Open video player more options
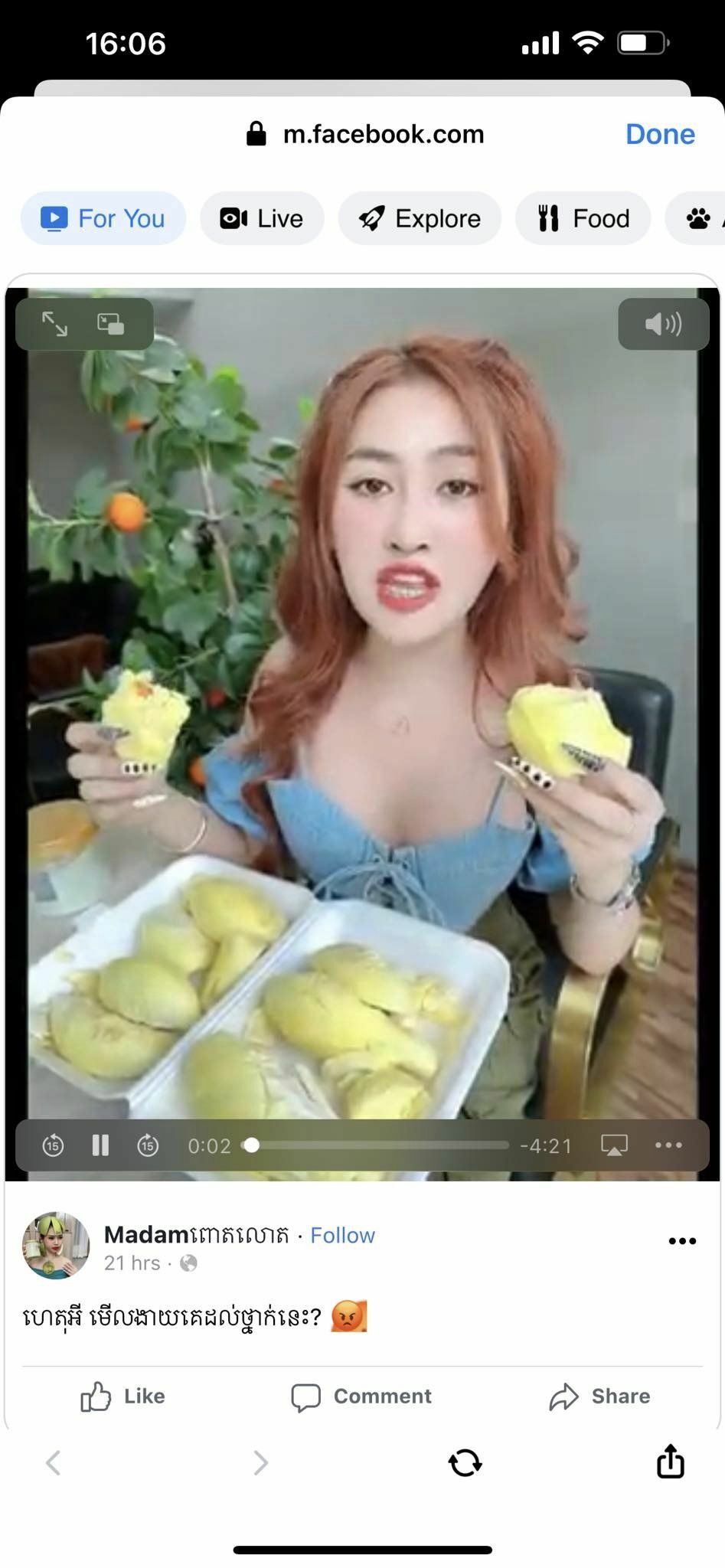Image resolution: width=725 pixels, height=1568 pixels. (x=668, y=1145)
